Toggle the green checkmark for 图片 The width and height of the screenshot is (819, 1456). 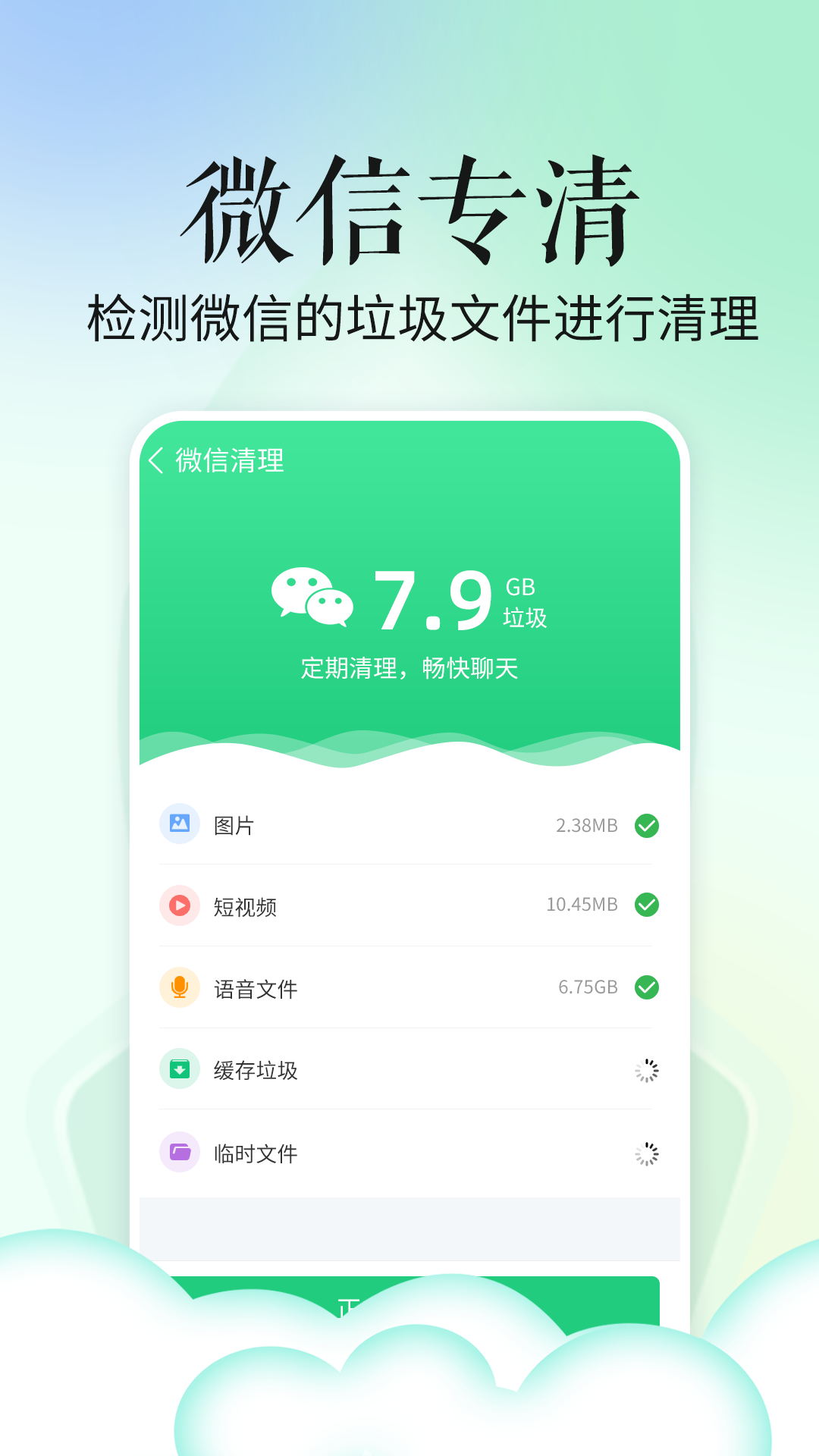click(x=645, y=824)
